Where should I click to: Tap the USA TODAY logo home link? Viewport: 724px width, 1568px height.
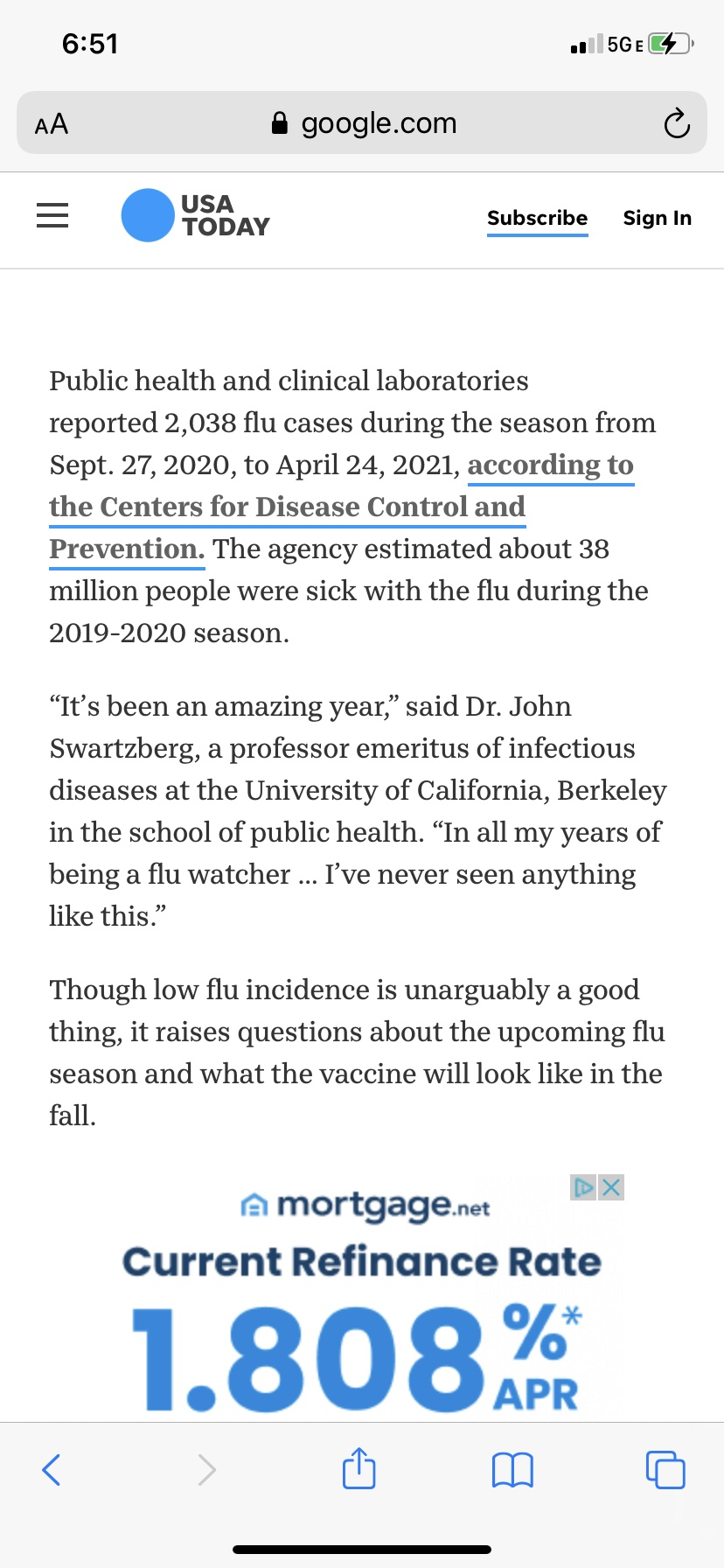(x=196, y=215)
